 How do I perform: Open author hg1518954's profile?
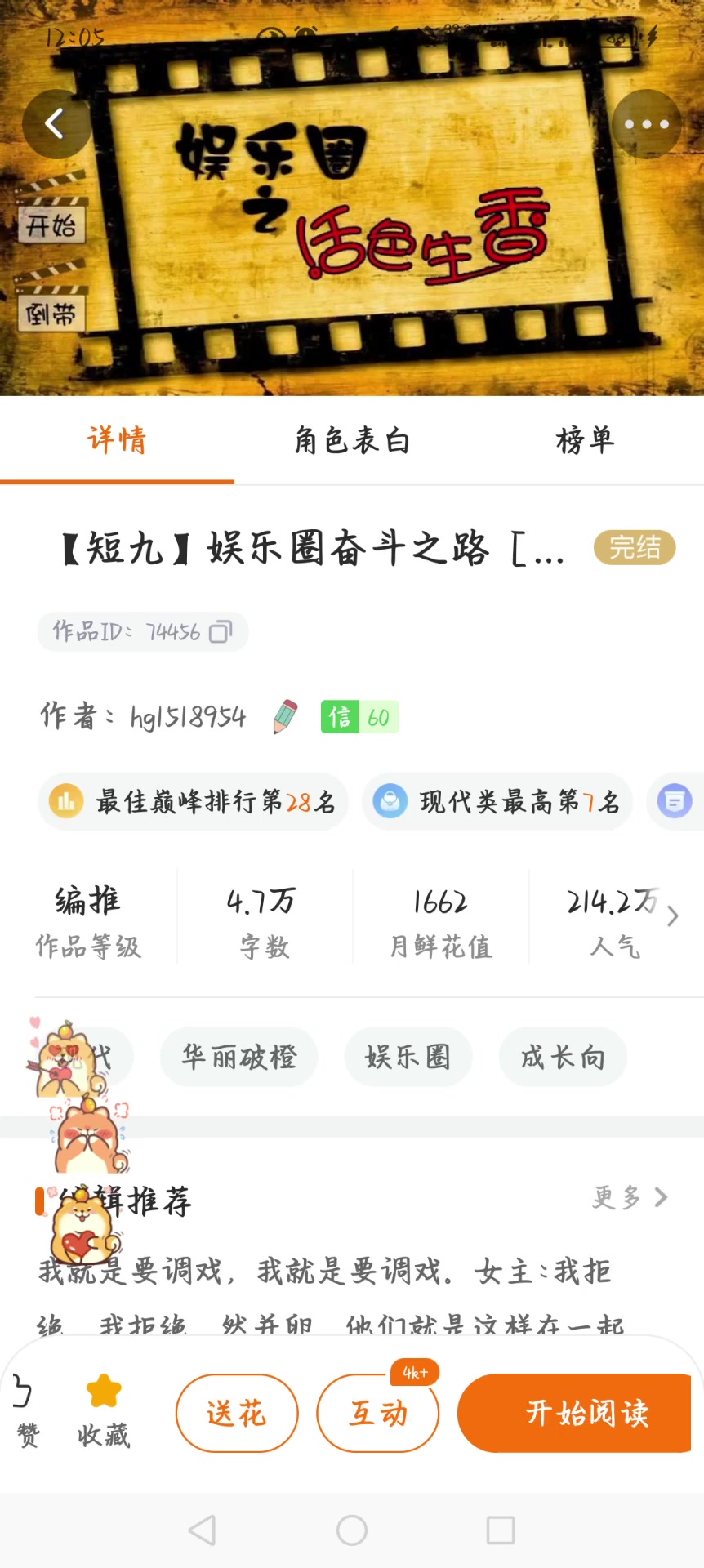pyautogui.click(x=188, y=717)
